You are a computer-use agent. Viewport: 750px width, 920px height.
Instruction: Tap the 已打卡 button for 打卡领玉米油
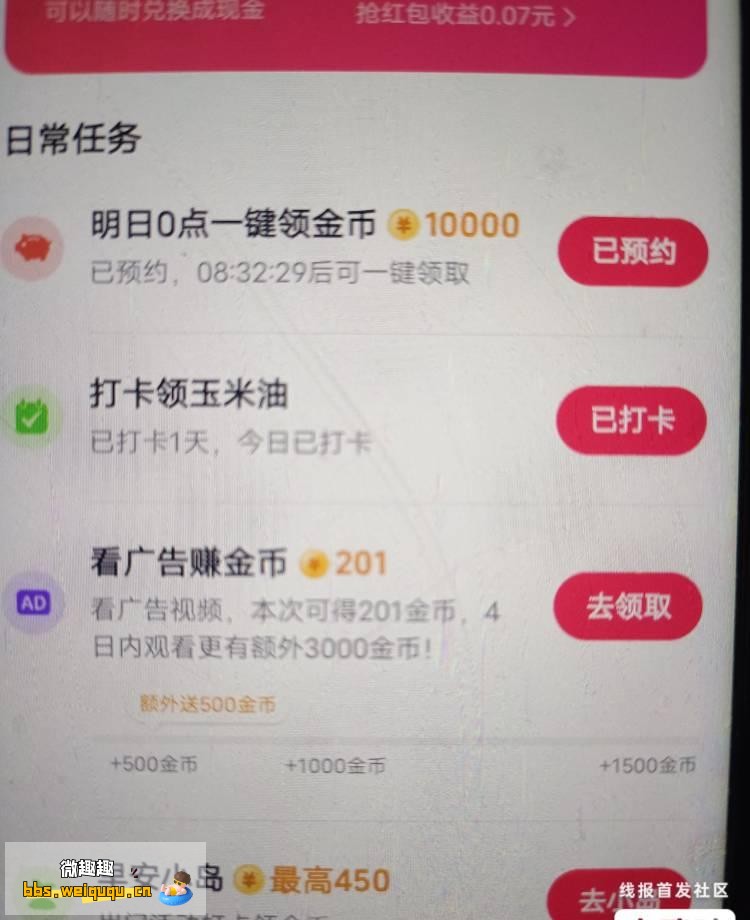pyautogui.click(x=631, y=420)
